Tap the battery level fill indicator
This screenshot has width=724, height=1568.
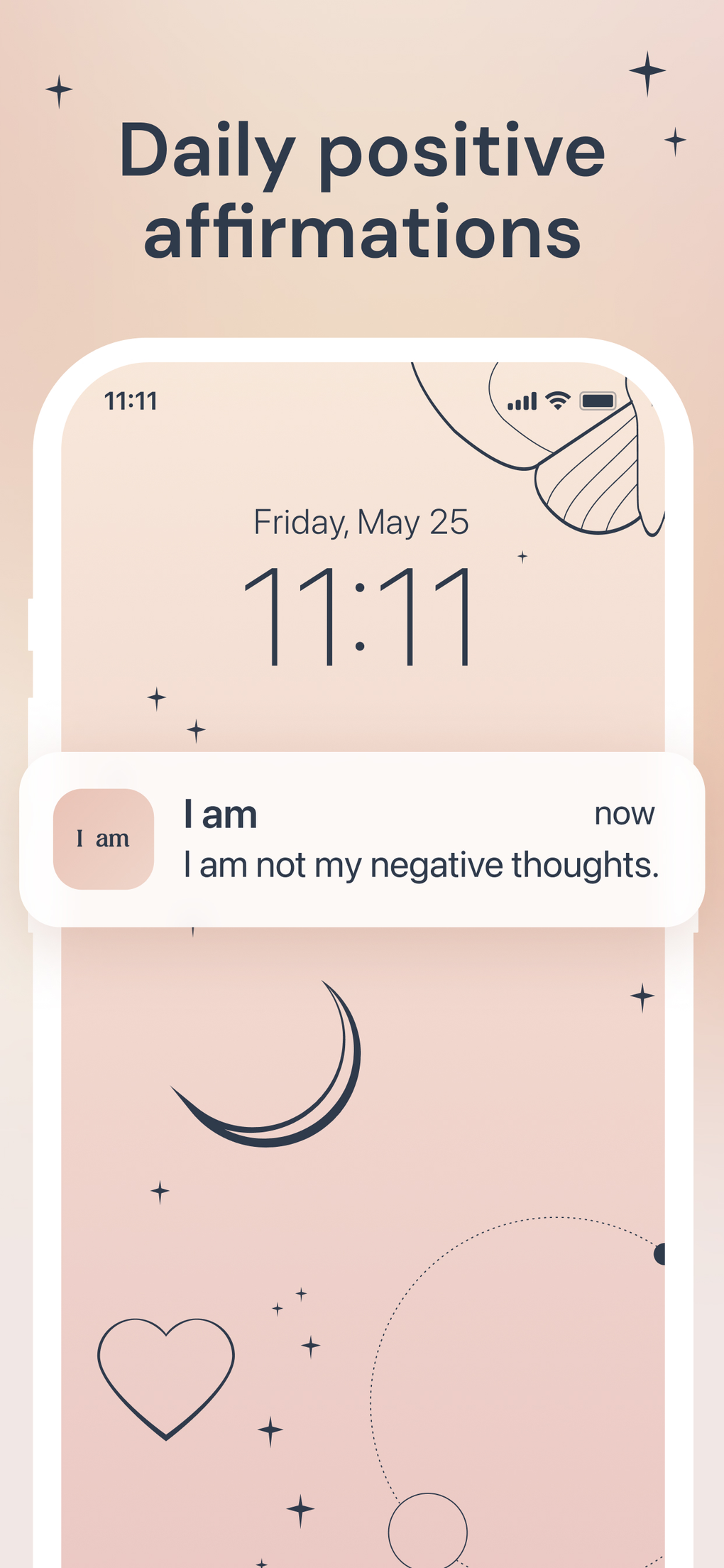tap(598, 400)
